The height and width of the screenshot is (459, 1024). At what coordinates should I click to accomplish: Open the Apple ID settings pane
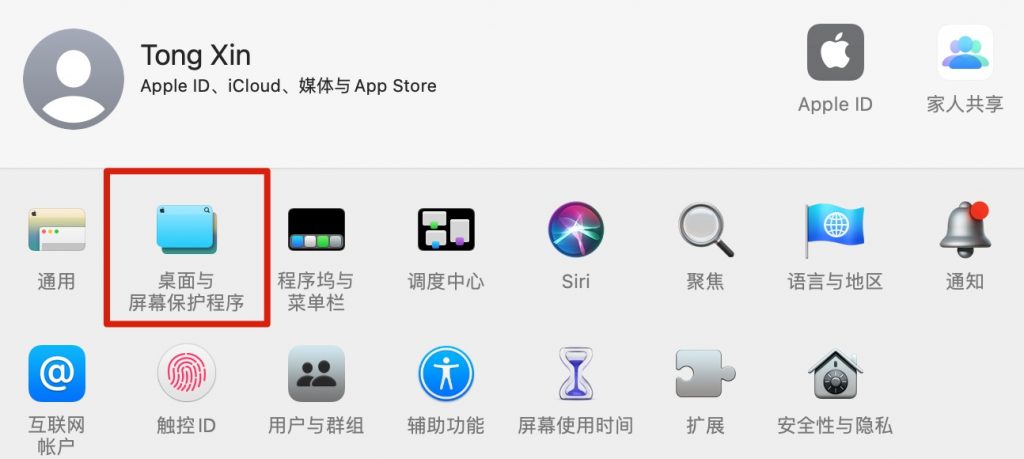(x=835, y=53)
